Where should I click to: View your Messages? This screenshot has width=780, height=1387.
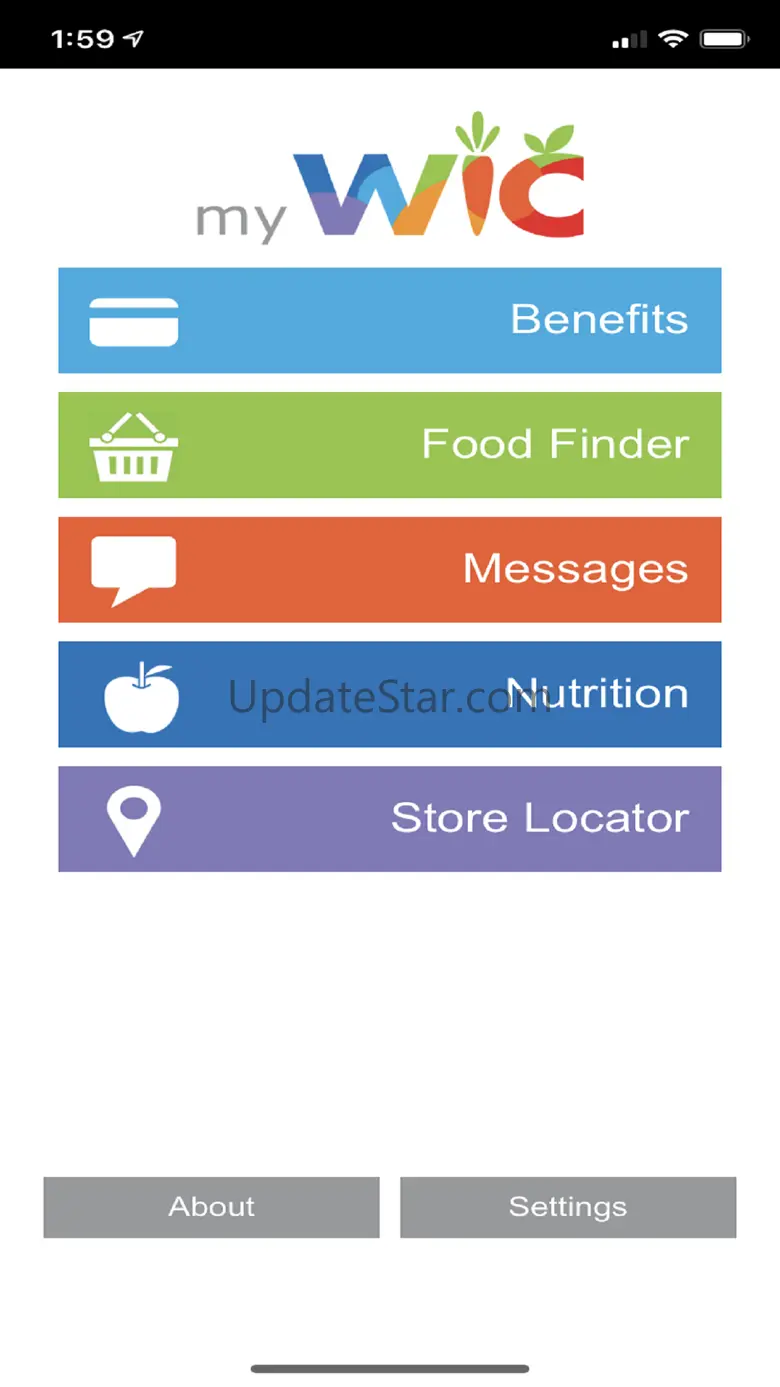390,569
